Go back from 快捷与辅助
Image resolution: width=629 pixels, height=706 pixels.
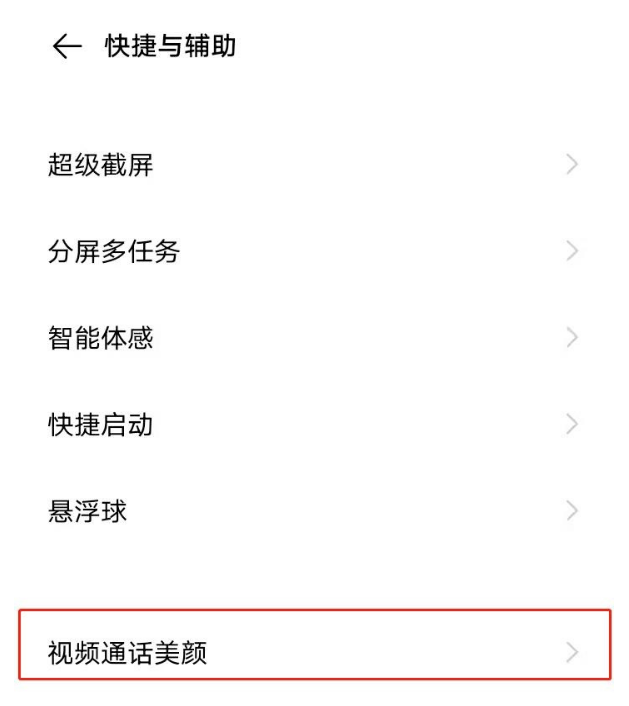[x=66, y=47]
